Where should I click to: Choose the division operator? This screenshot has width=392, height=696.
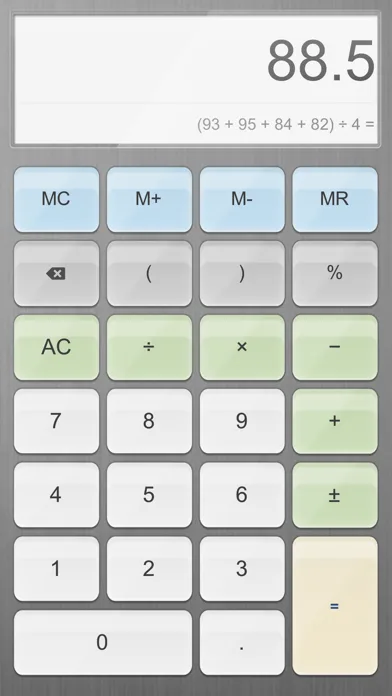click(x=149, y=347)
